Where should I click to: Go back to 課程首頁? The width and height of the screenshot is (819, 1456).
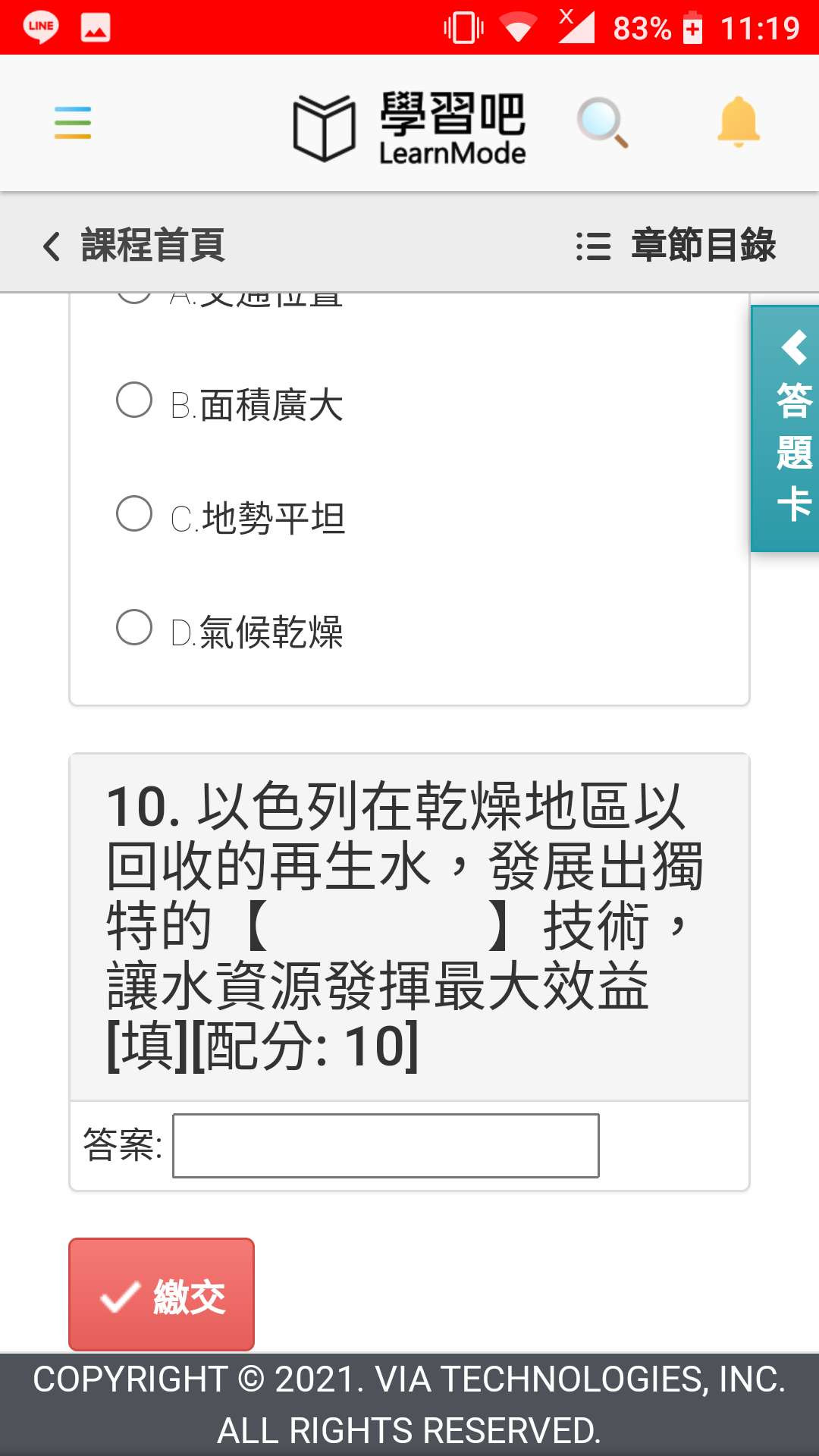(133, 245)
